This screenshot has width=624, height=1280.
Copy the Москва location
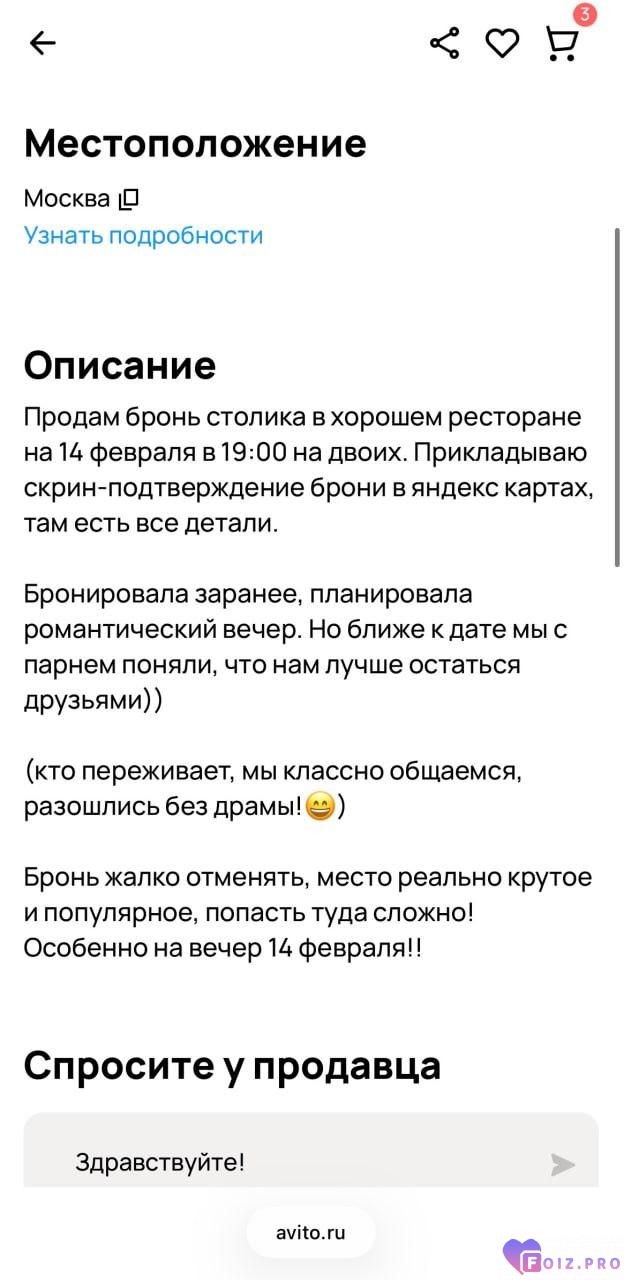point(128,199)
